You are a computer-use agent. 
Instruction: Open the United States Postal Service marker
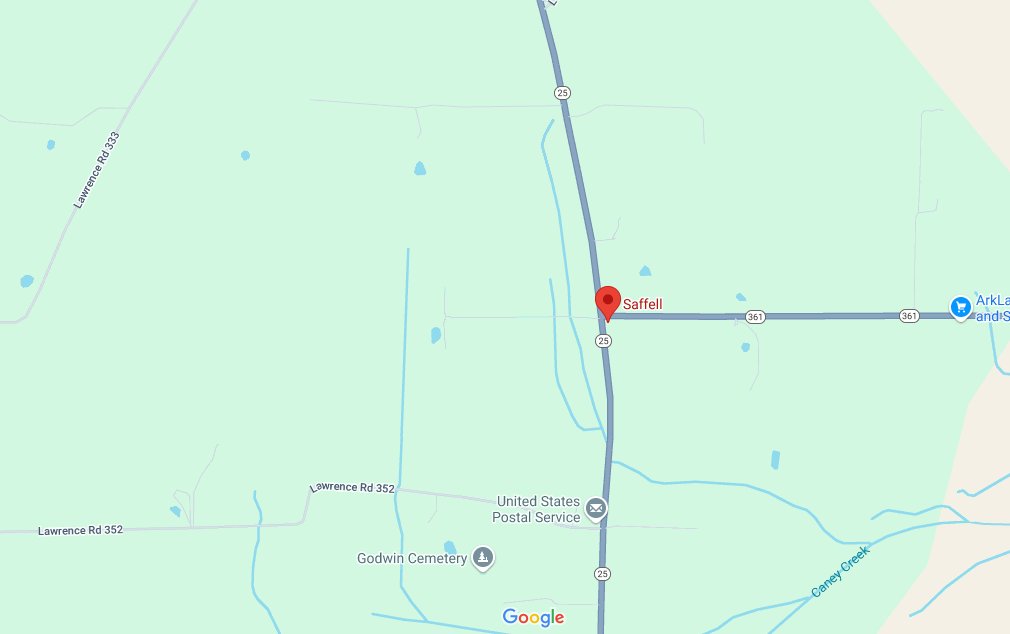[x=596, y=509]
